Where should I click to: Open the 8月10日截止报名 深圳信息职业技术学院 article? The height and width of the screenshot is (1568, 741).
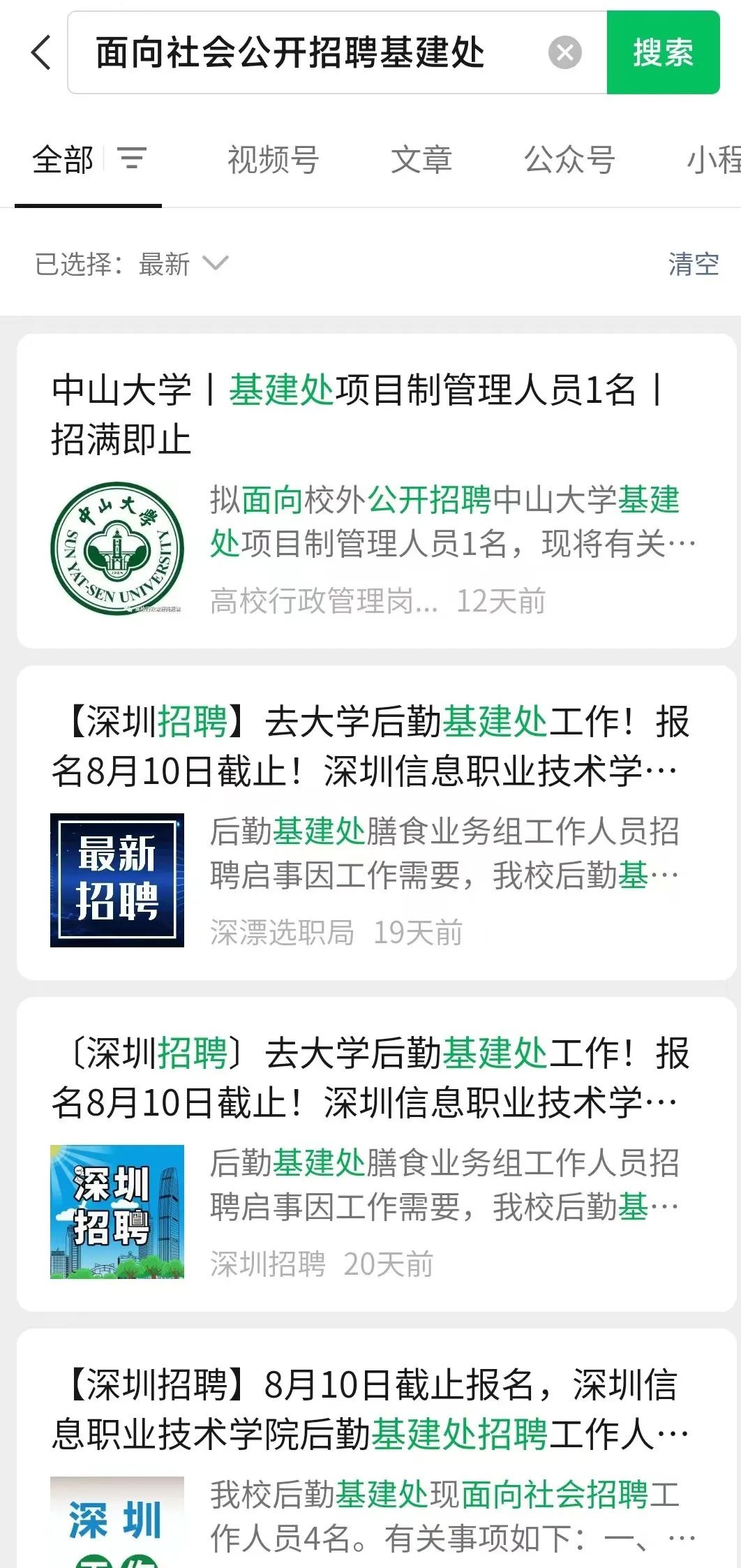point(377,1449)
